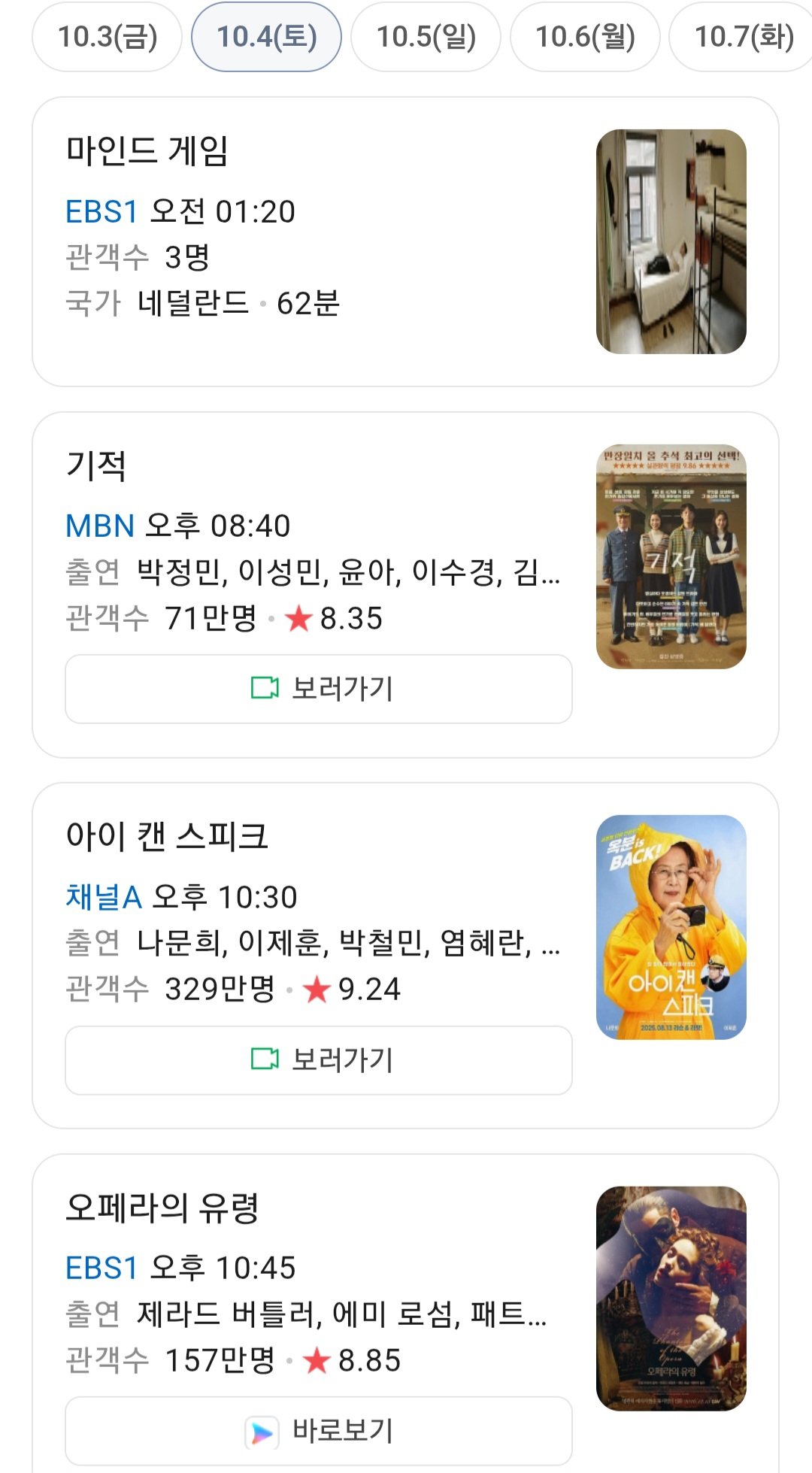This screenshot has height=1473, width=812.
Task: View the 오페라의 유령 poster
Action: (671, 1299)
